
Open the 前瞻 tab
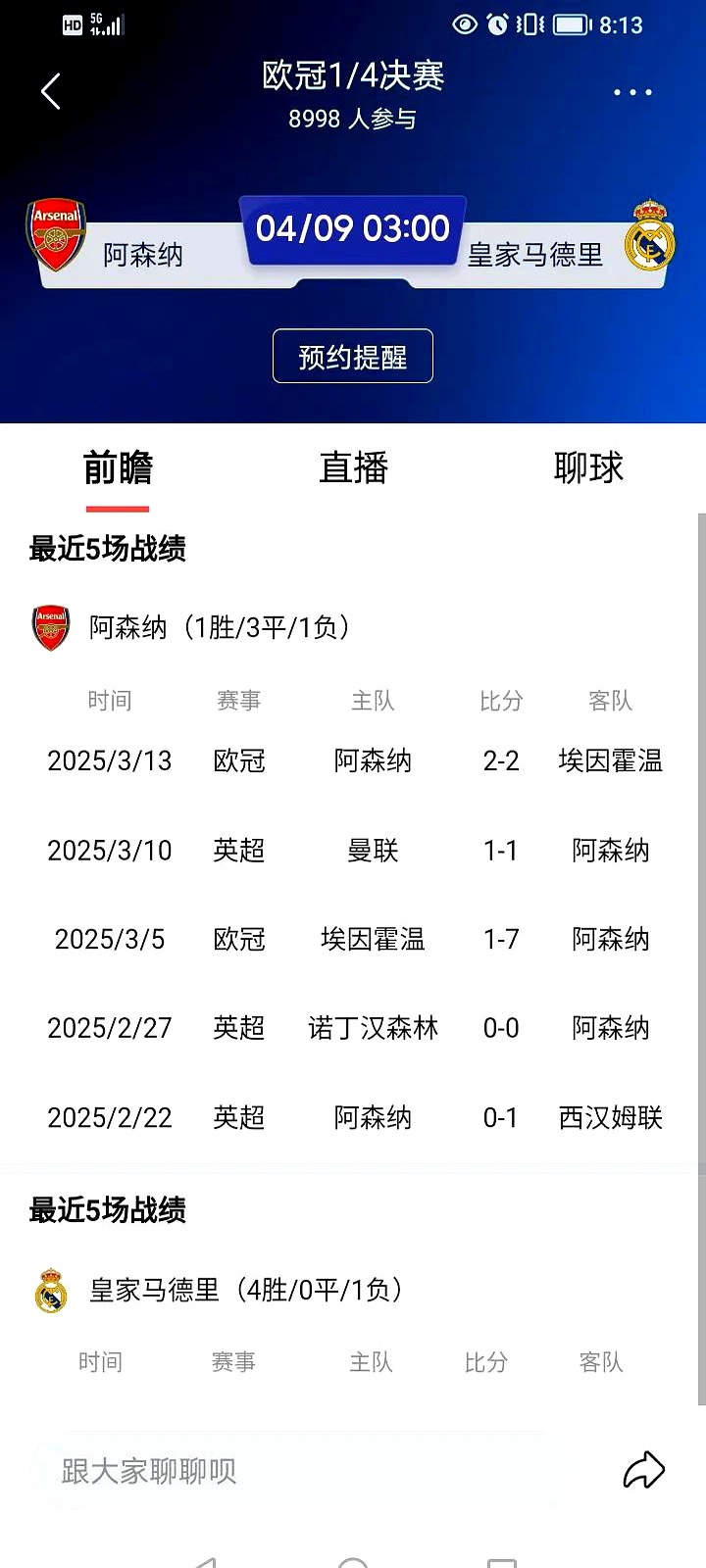(119, 469)
